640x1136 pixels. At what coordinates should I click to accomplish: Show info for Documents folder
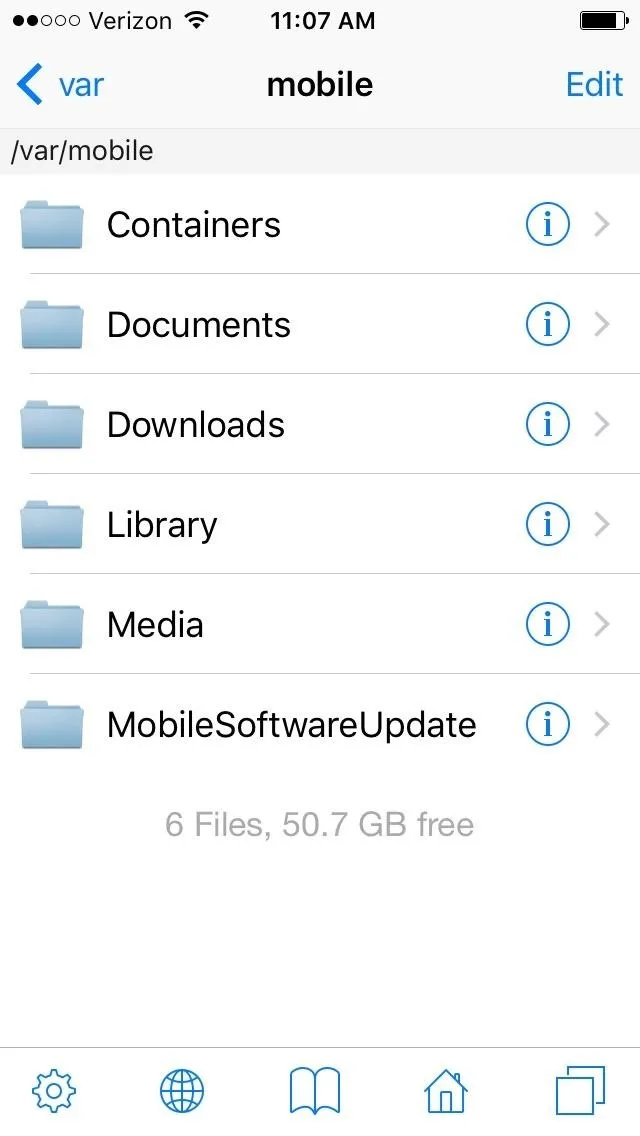pos(547,324)
